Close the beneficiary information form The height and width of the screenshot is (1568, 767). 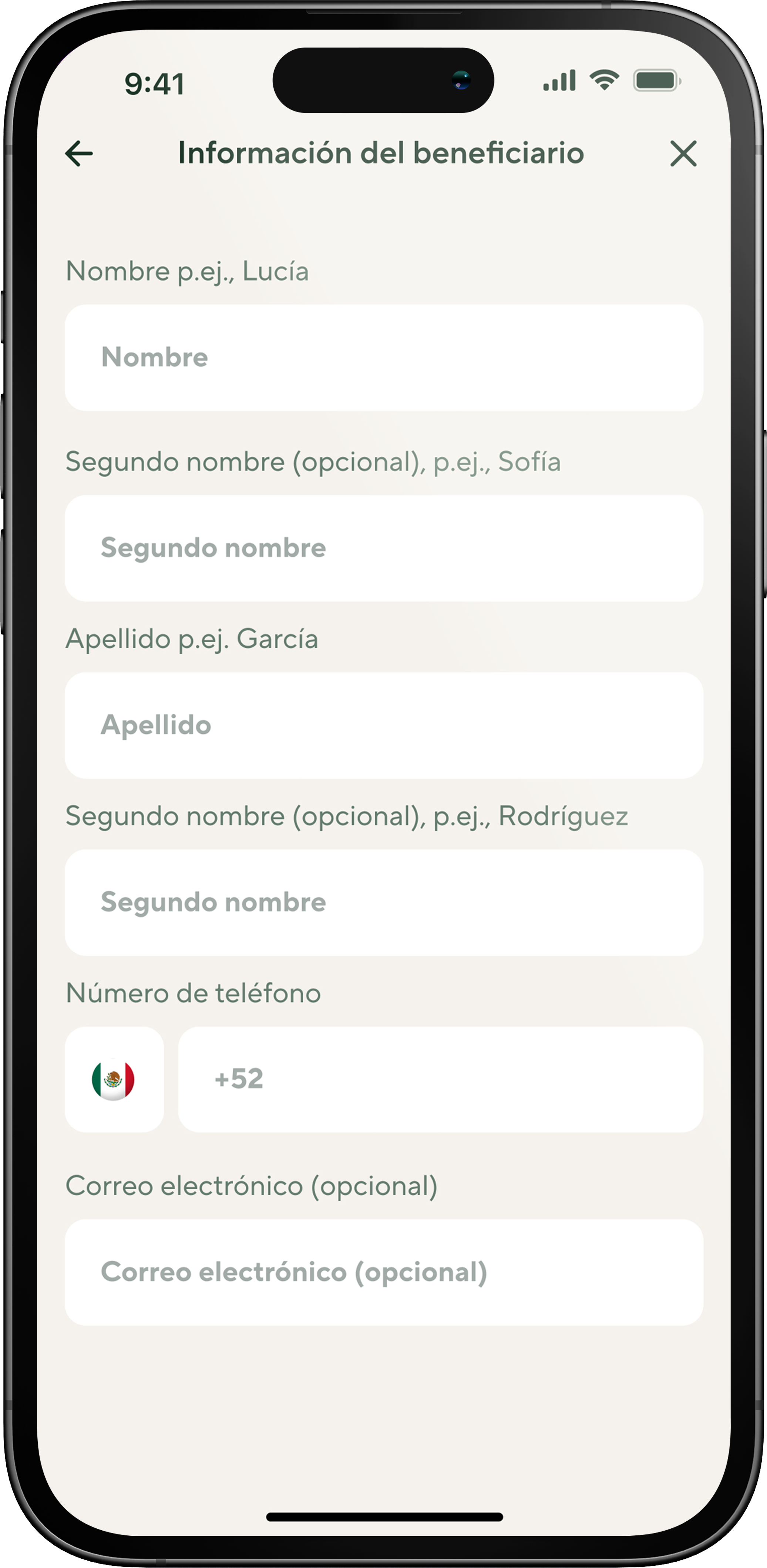[683, 153]
